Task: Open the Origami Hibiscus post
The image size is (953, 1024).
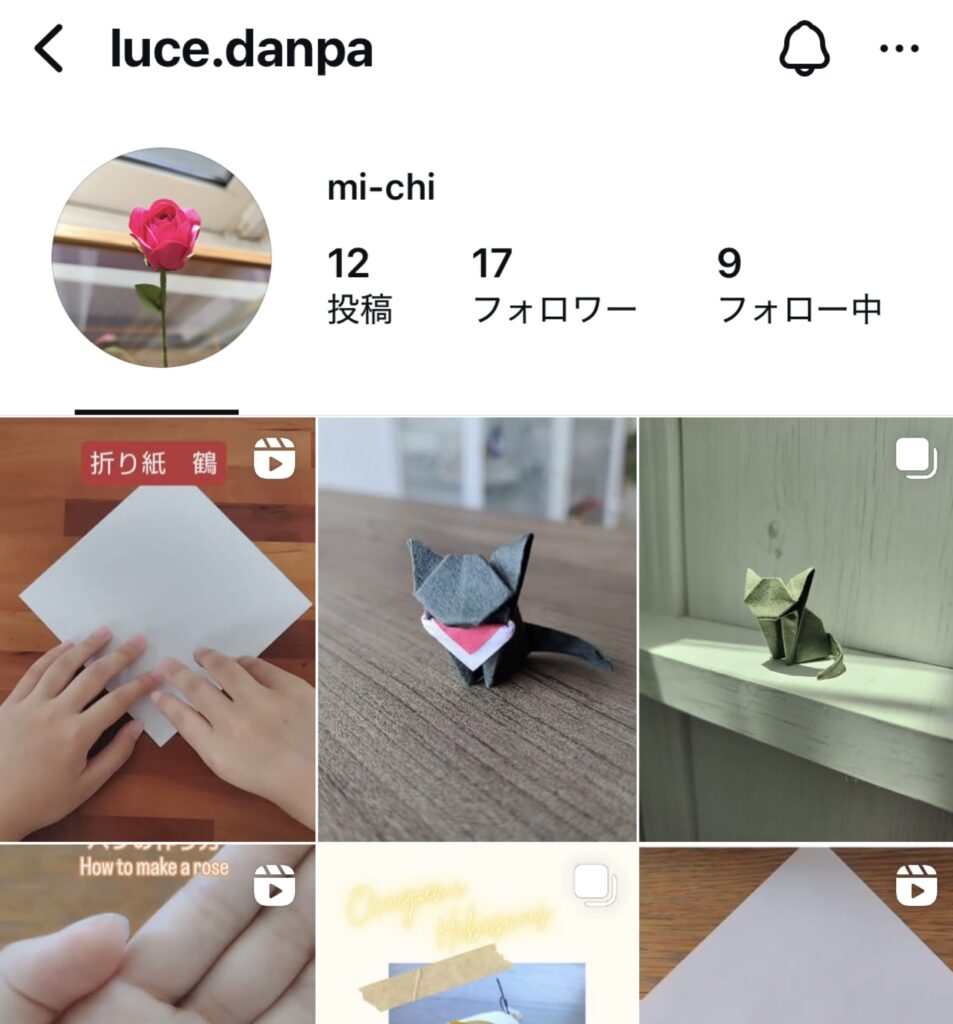Action: point(477,935)
